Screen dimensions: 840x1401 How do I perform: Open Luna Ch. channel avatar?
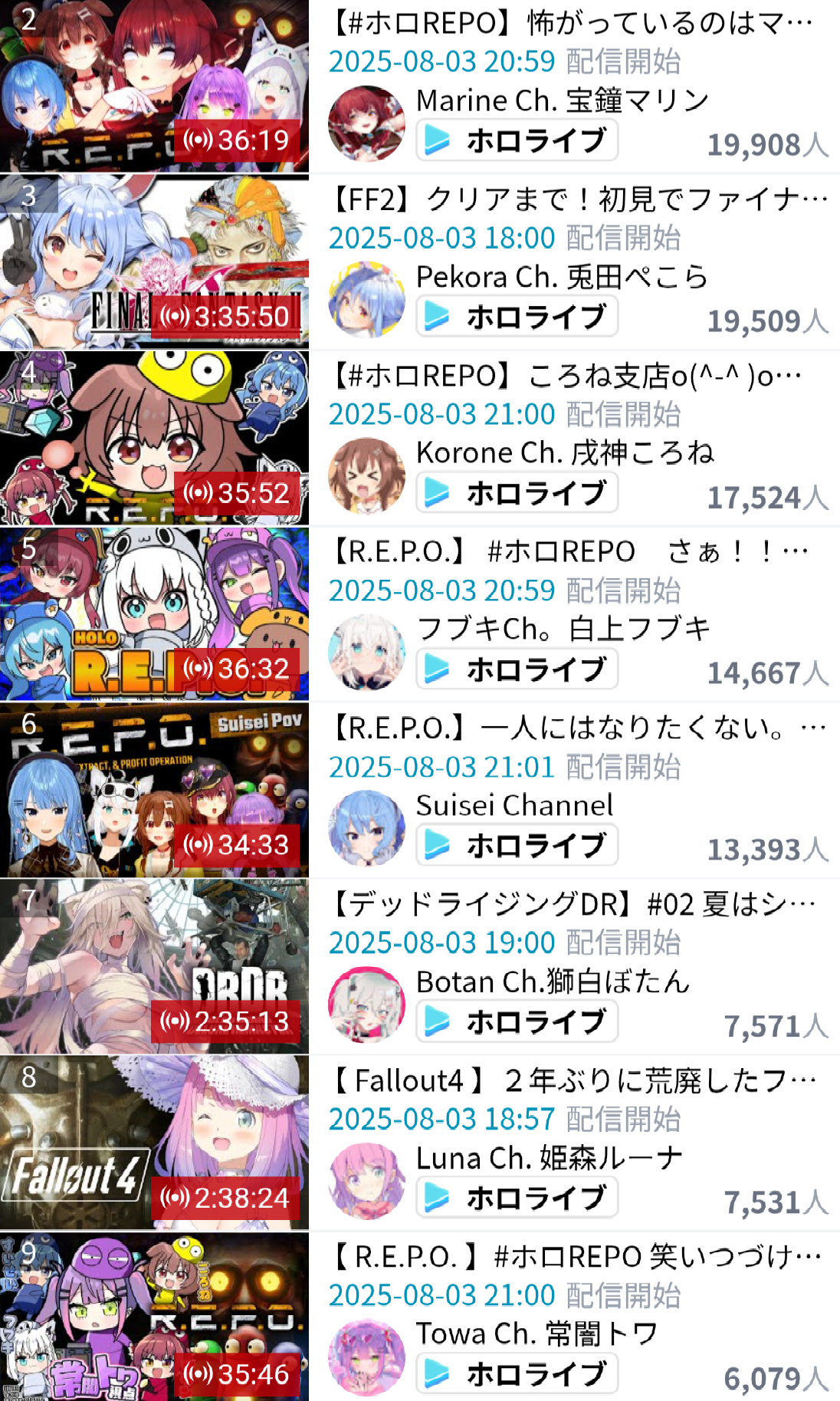366,1181
